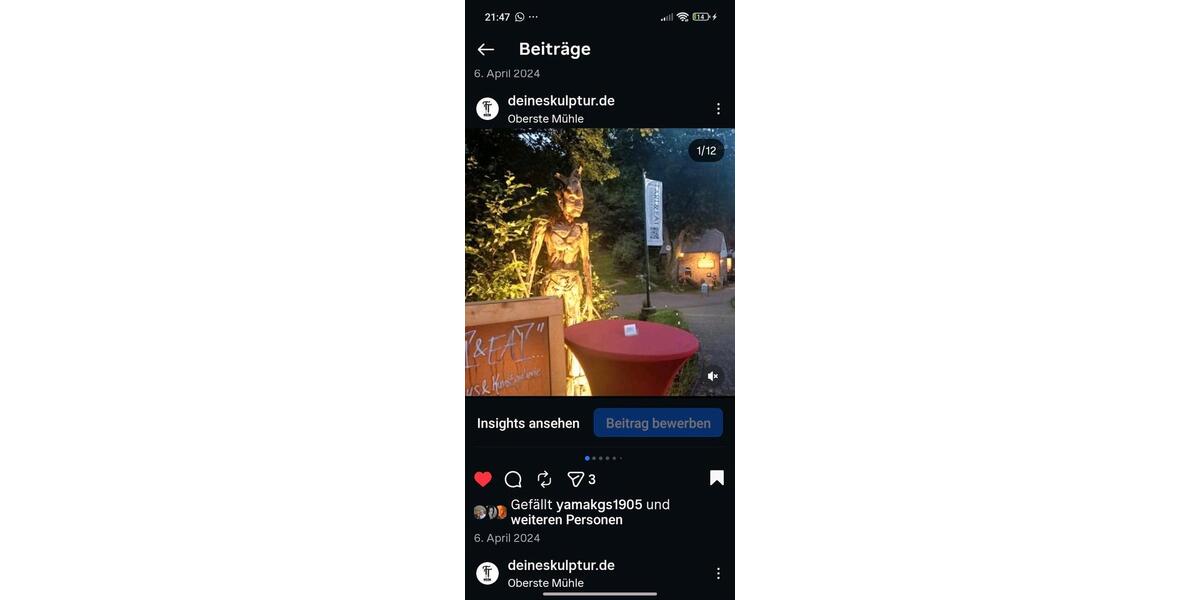1200x600 pixels.
Task: Remove the post from saved bookmarks
Action: [717, 478]
